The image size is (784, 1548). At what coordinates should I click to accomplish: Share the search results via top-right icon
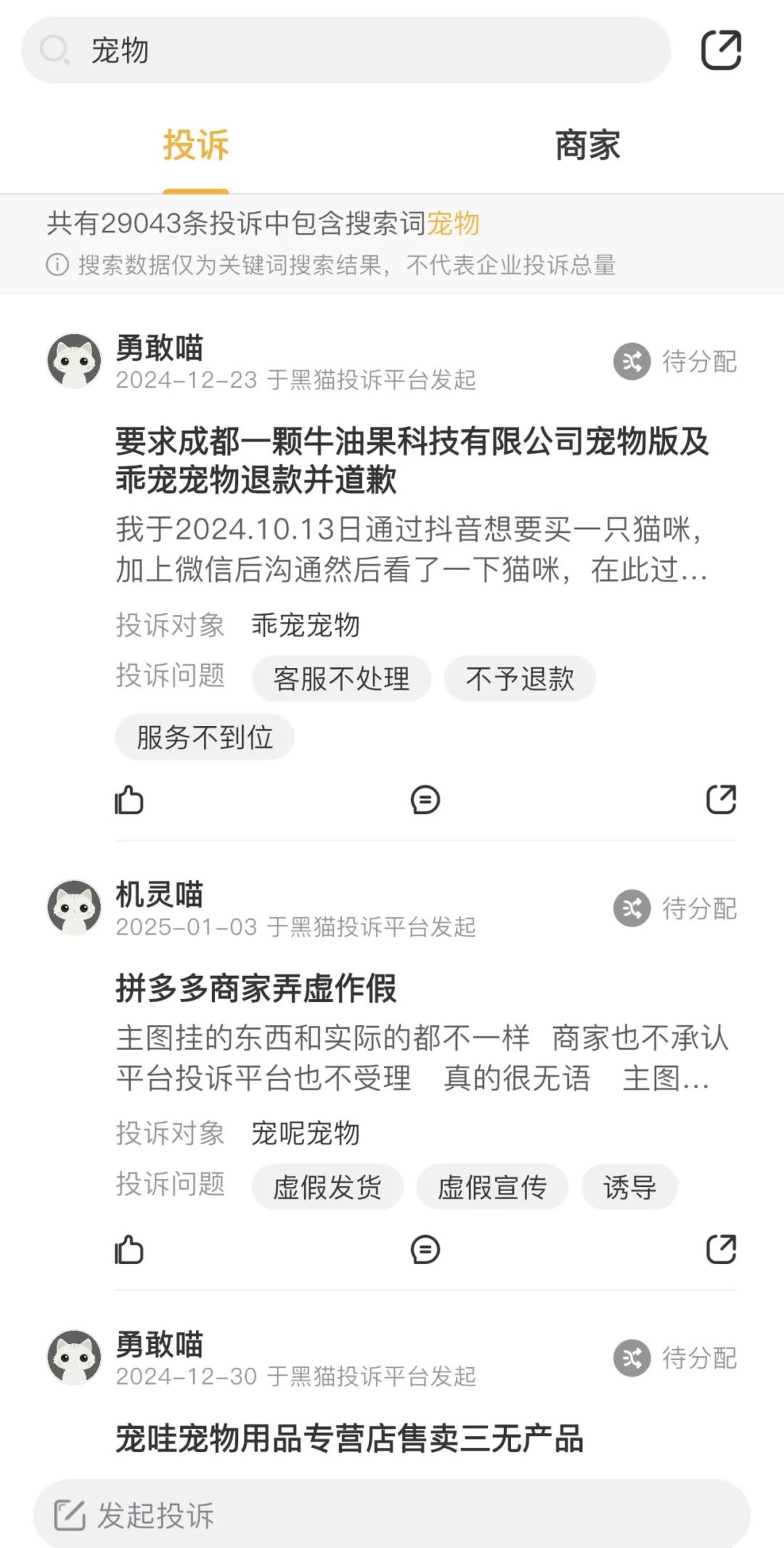coord(721,50)
